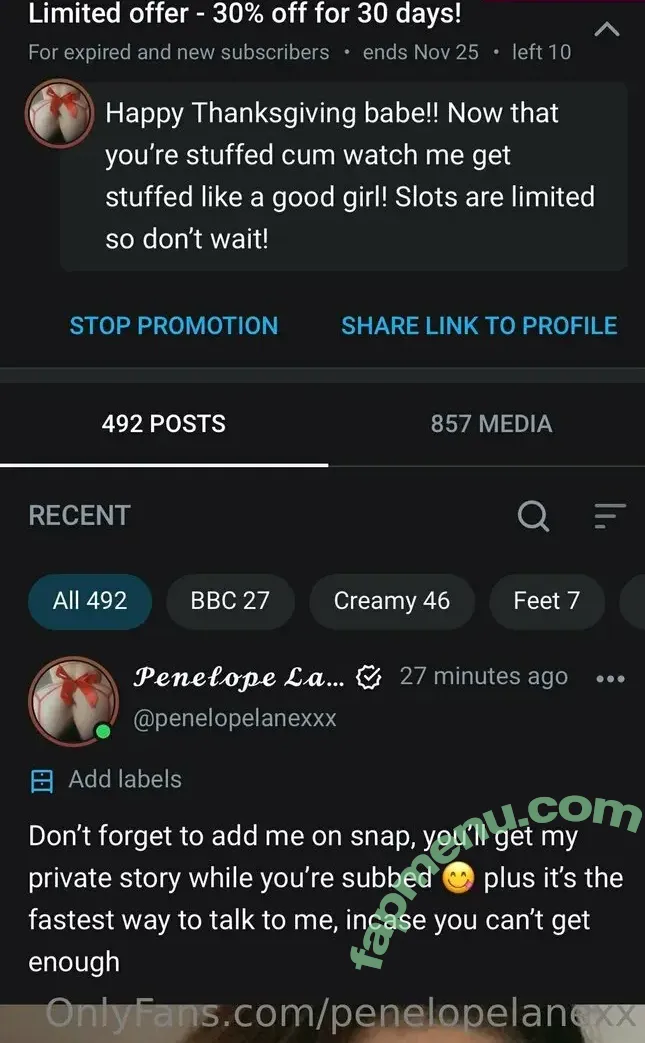Open the @penelopelanexxx profile from post avatar

point(72,700)
